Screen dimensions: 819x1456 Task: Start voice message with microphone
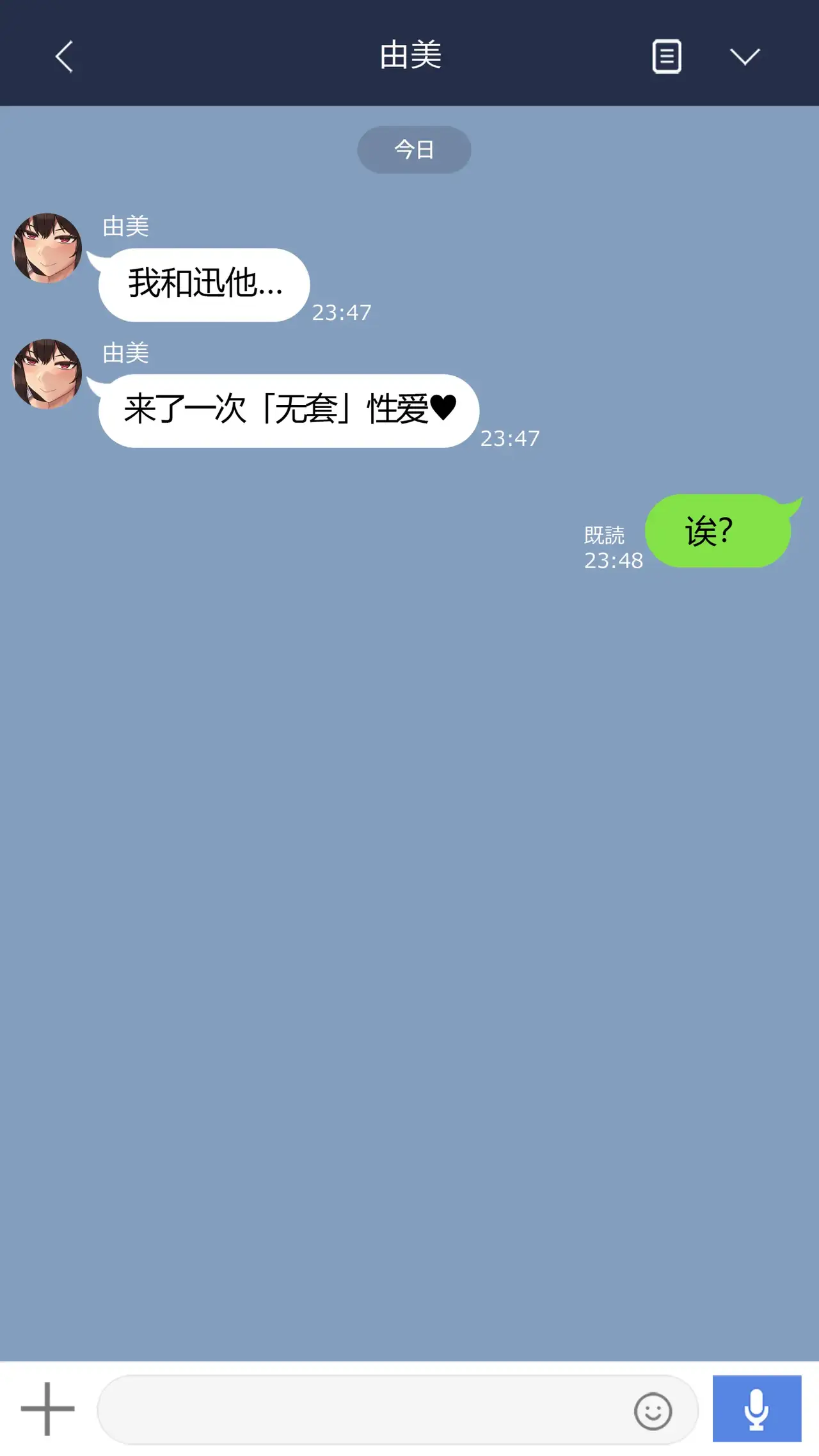(x=757, y=1409)
